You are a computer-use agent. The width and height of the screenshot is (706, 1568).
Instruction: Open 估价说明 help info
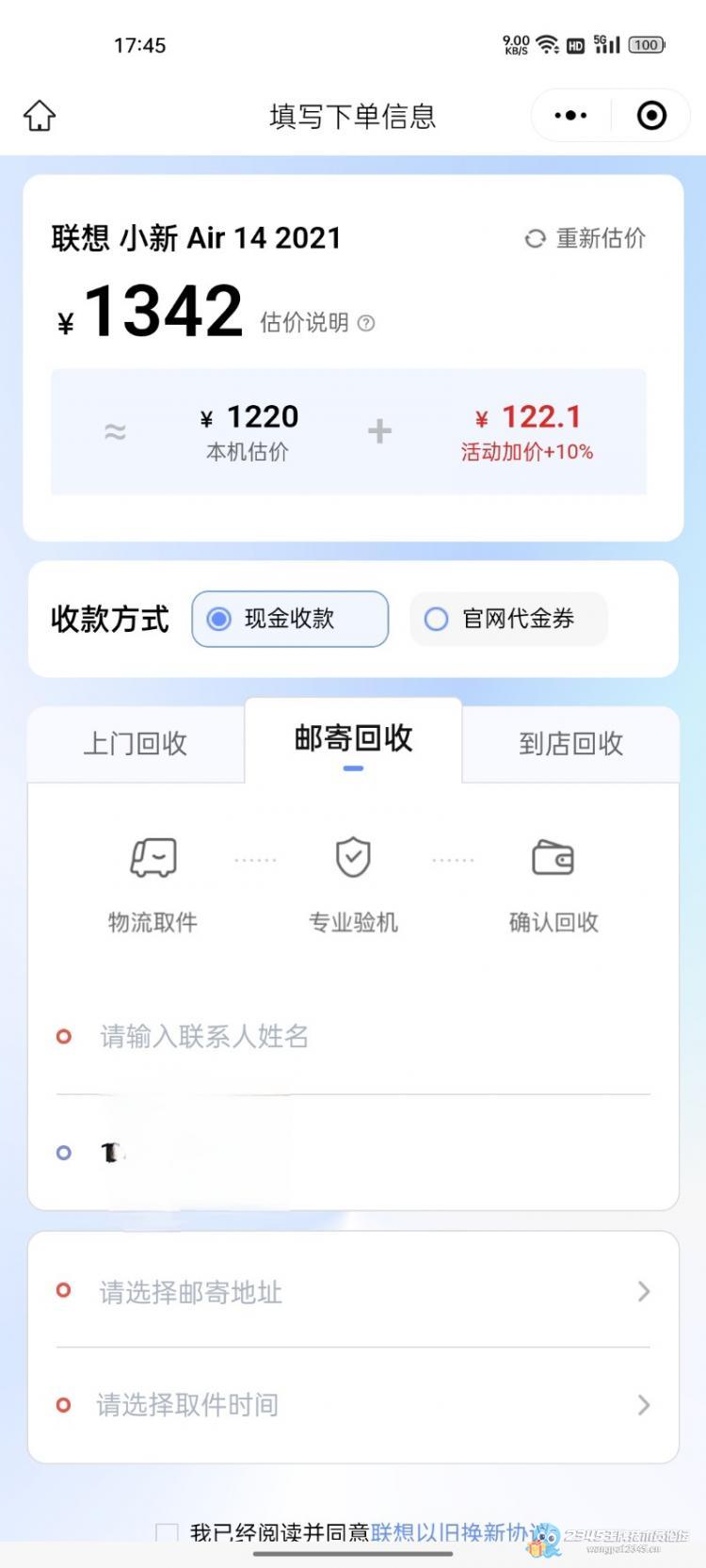(x=317, y=323)
